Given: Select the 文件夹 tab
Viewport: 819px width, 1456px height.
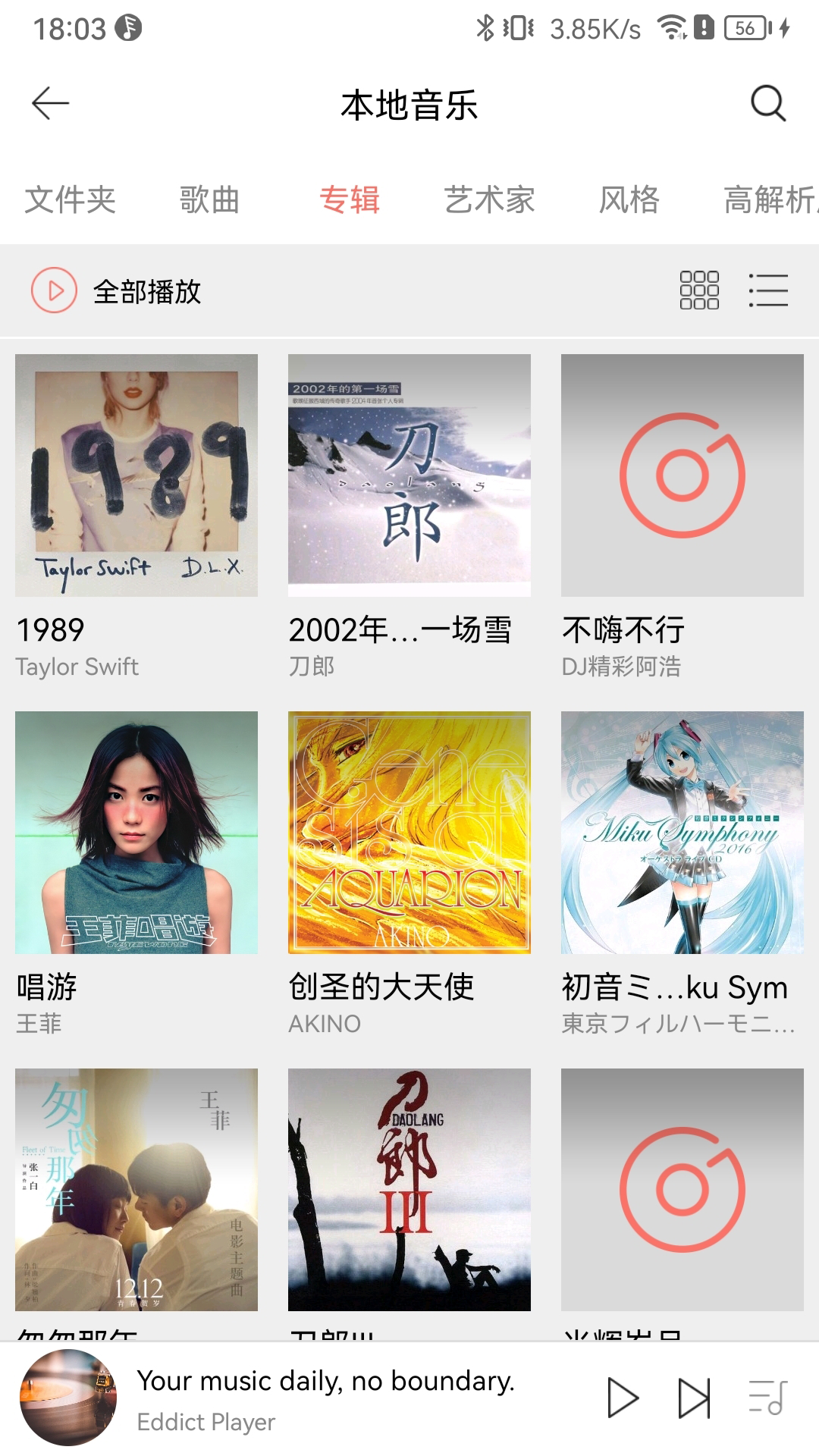Looking at the screenshot, I should tap(71, 201).
